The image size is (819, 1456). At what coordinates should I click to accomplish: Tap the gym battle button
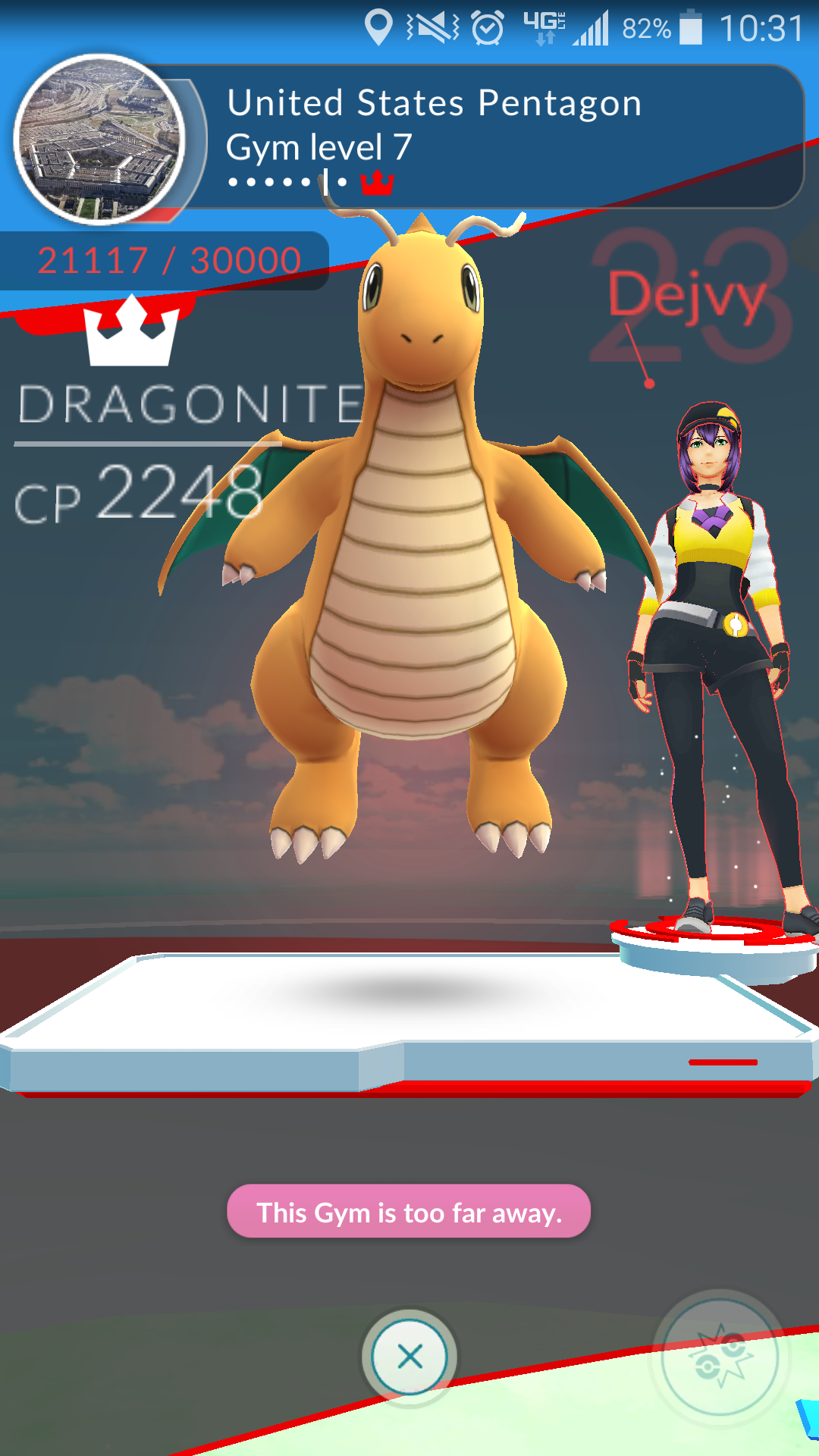point(719,1357)
